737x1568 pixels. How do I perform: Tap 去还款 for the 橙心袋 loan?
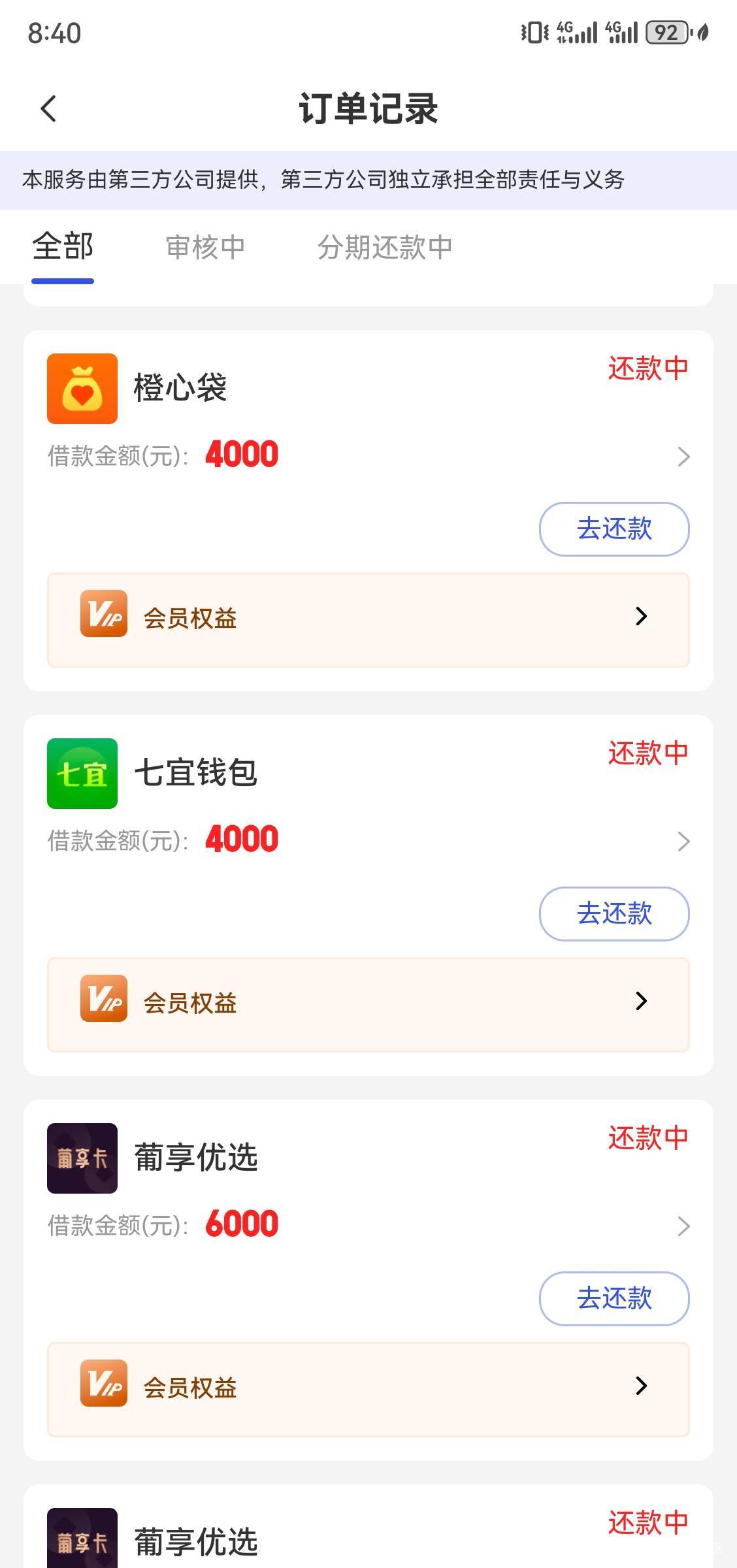click(x=614, y=529)
